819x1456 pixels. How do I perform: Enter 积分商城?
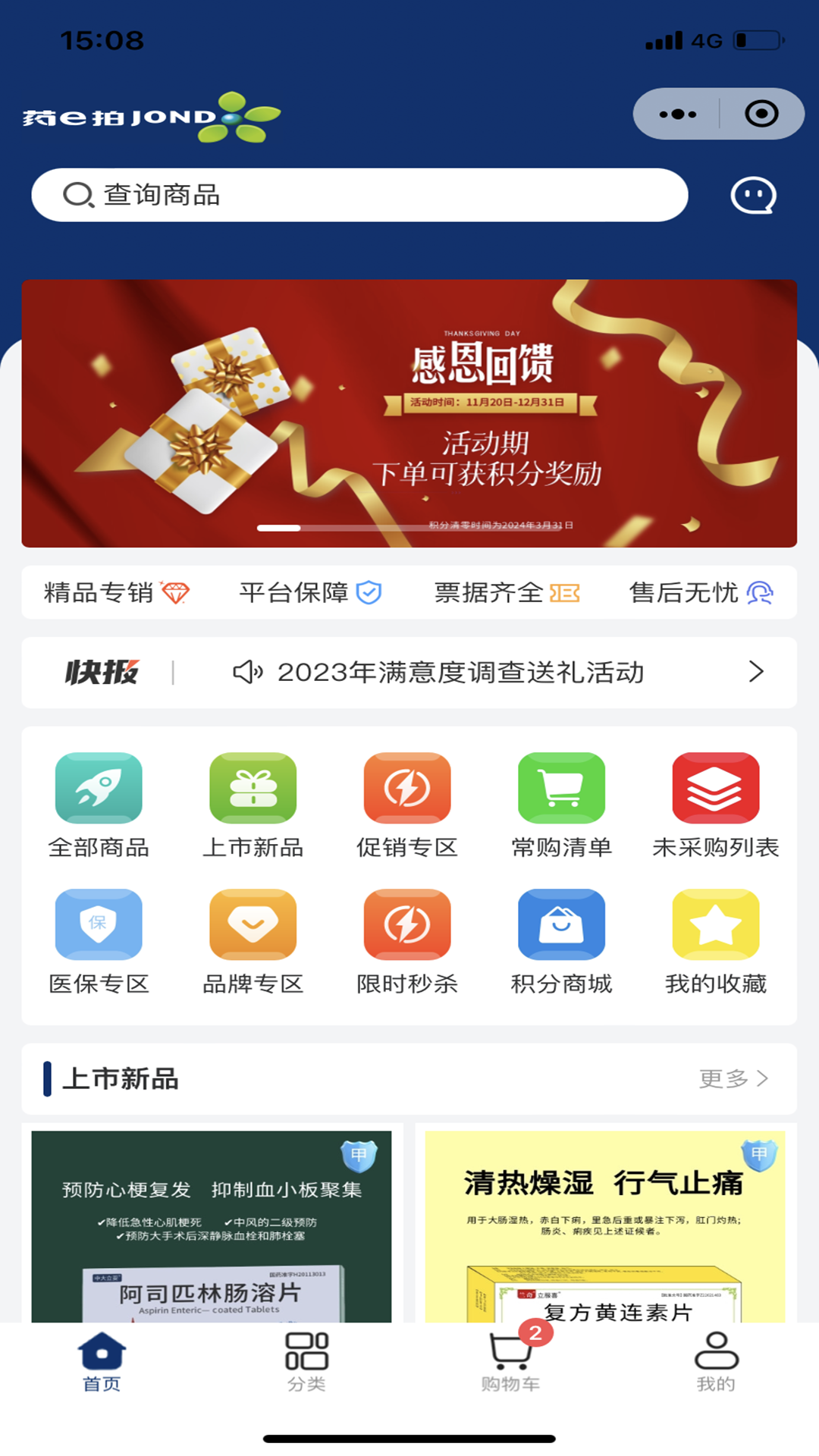tap(561, 941)
